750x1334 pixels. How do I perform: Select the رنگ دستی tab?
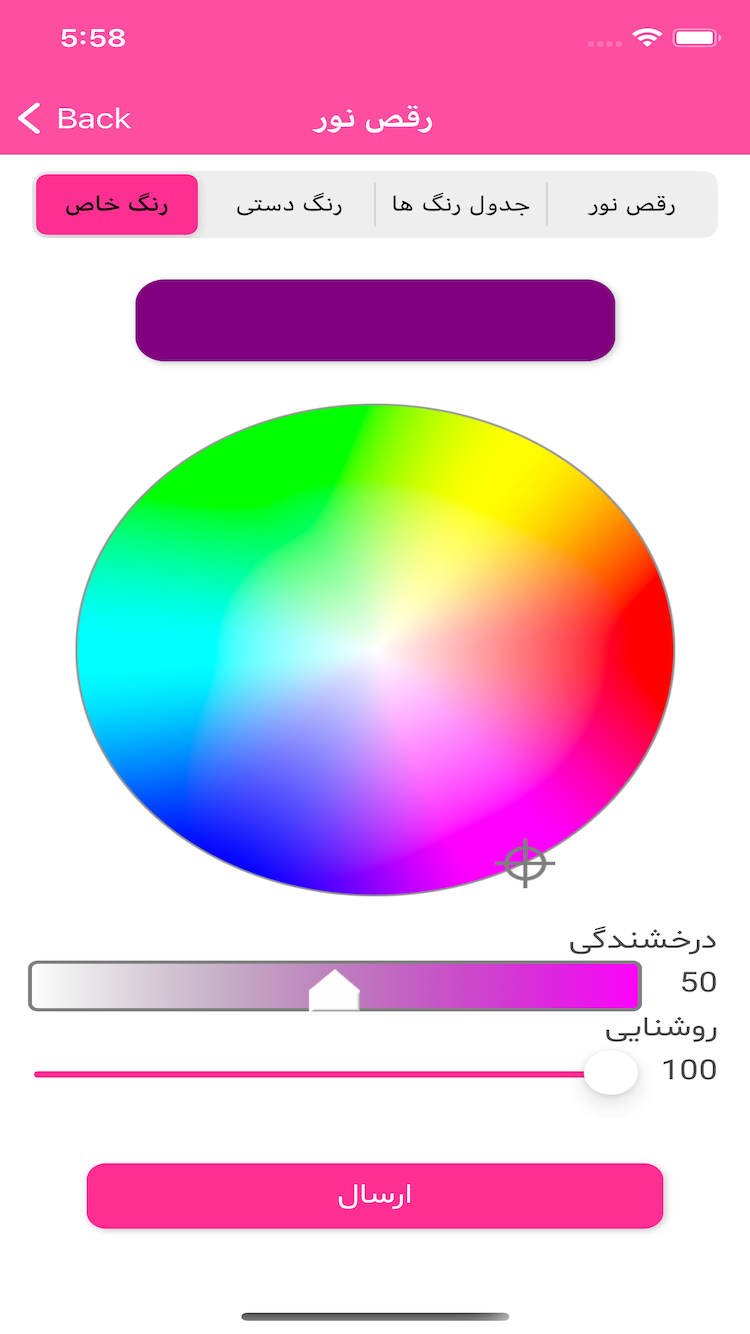pos(289,205)
